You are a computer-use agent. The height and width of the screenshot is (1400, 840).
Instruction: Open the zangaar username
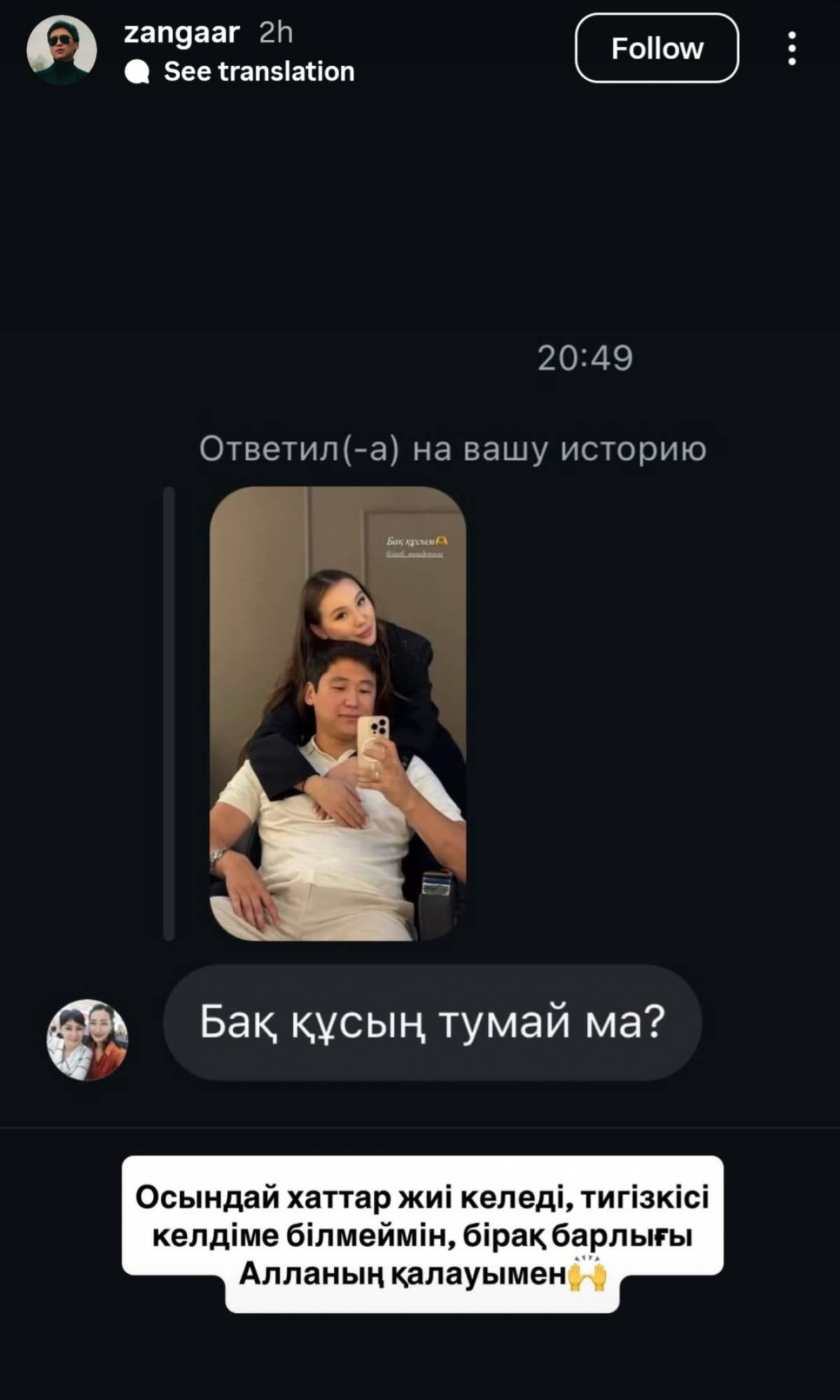tap(181, 32)
